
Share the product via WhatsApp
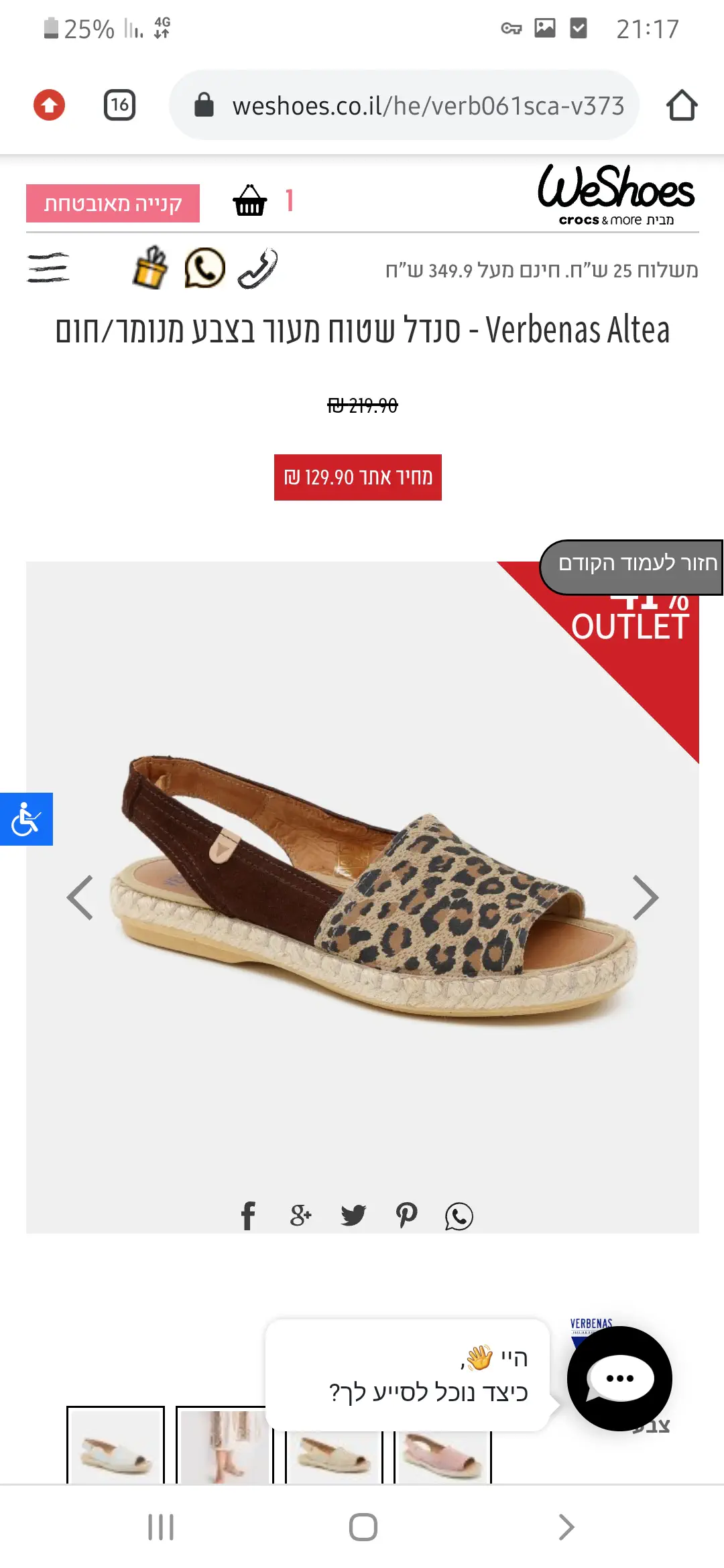[x=459, y=1216]
